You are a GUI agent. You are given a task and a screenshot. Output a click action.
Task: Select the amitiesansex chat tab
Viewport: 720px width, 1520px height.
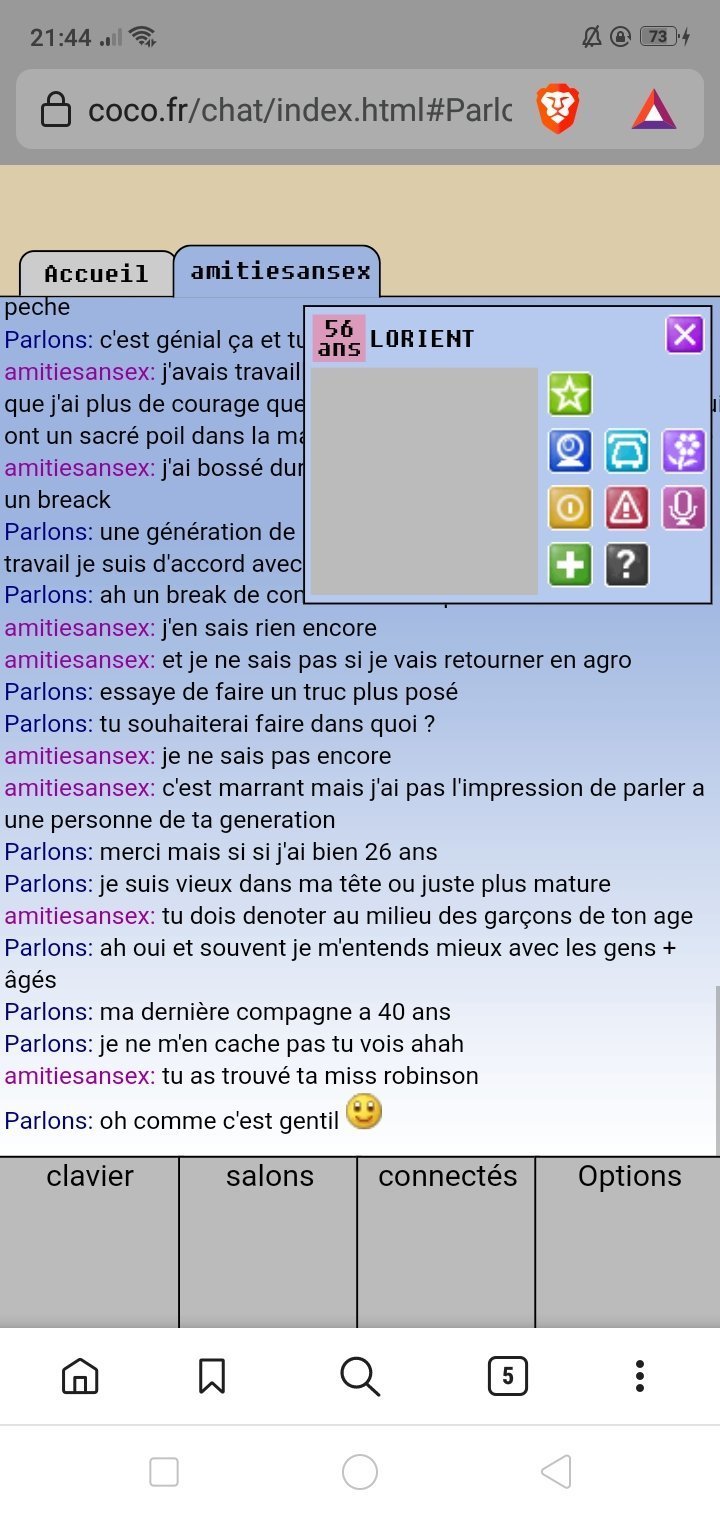[280, 271]
